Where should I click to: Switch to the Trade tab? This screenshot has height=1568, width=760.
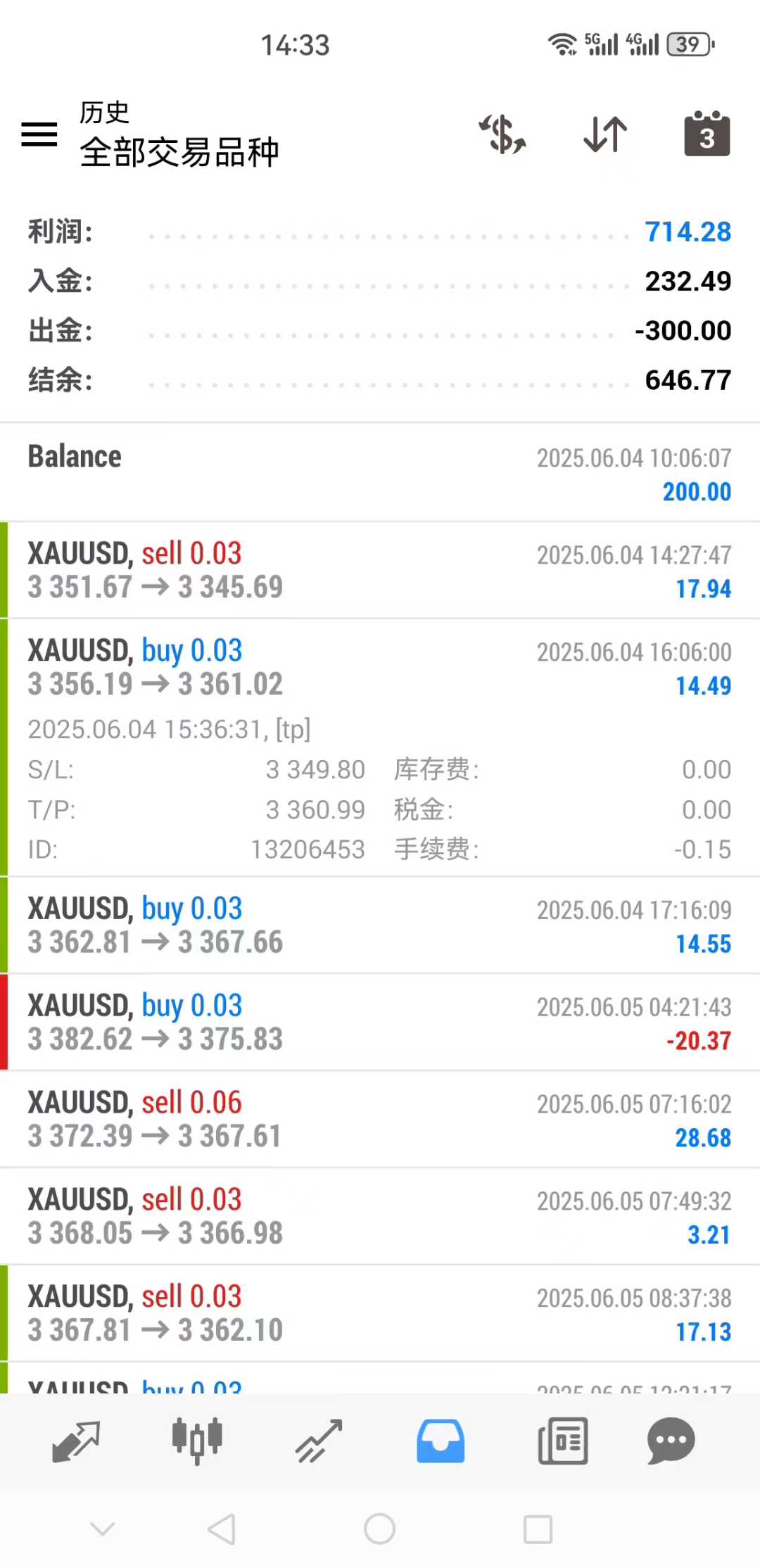(319, 1441)
